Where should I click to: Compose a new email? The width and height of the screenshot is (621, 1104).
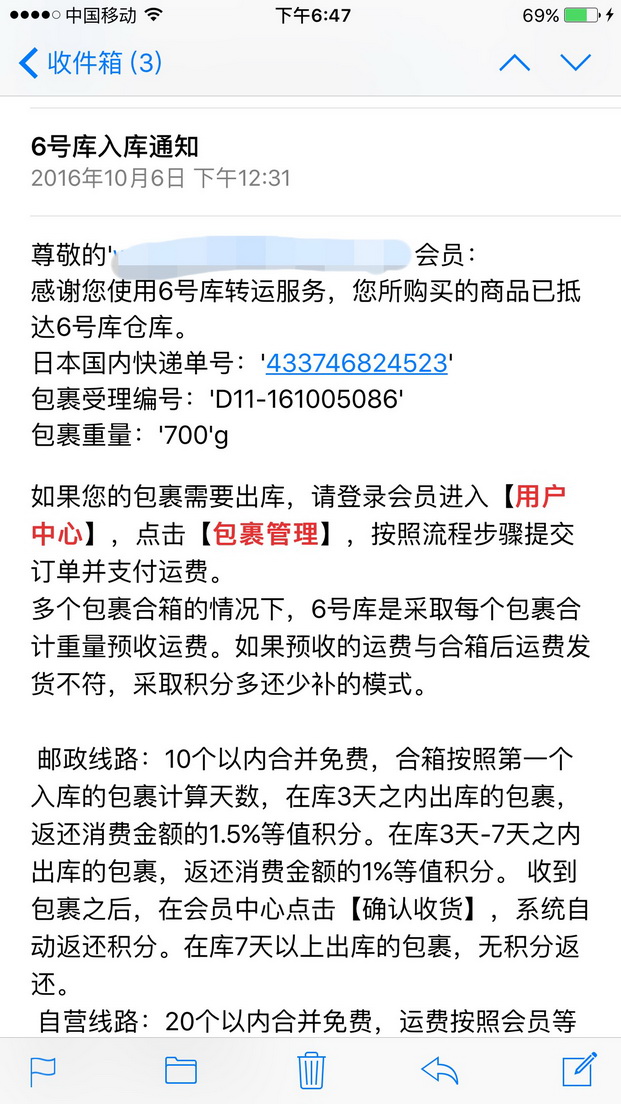[579, 1069]
